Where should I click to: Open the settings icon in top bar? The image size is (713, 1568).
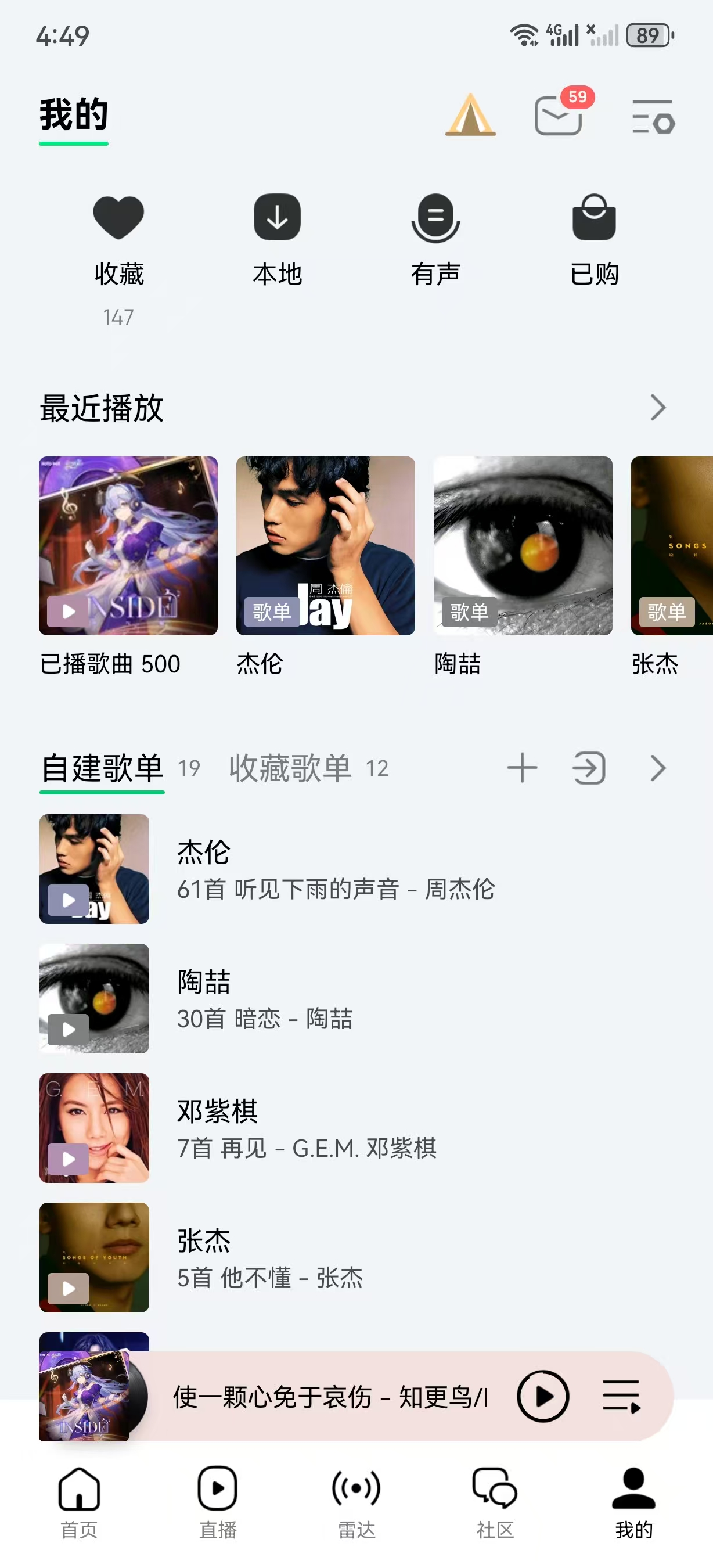click(653, 116)
